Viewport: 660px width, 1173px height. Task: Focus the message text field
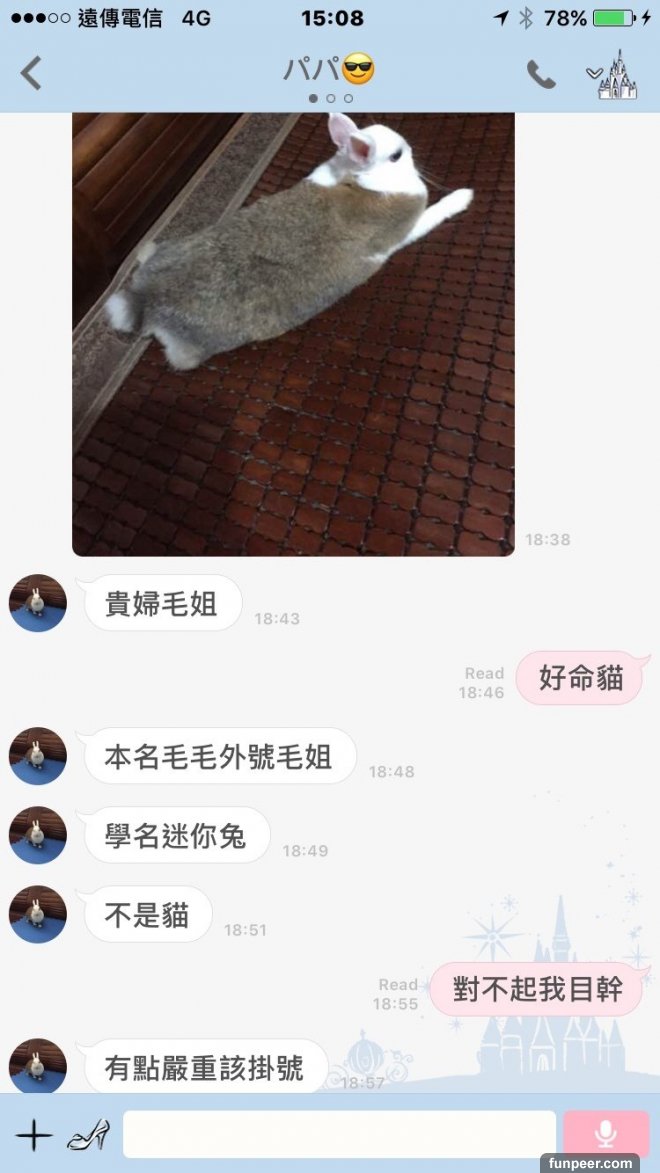coord(339,1135)
